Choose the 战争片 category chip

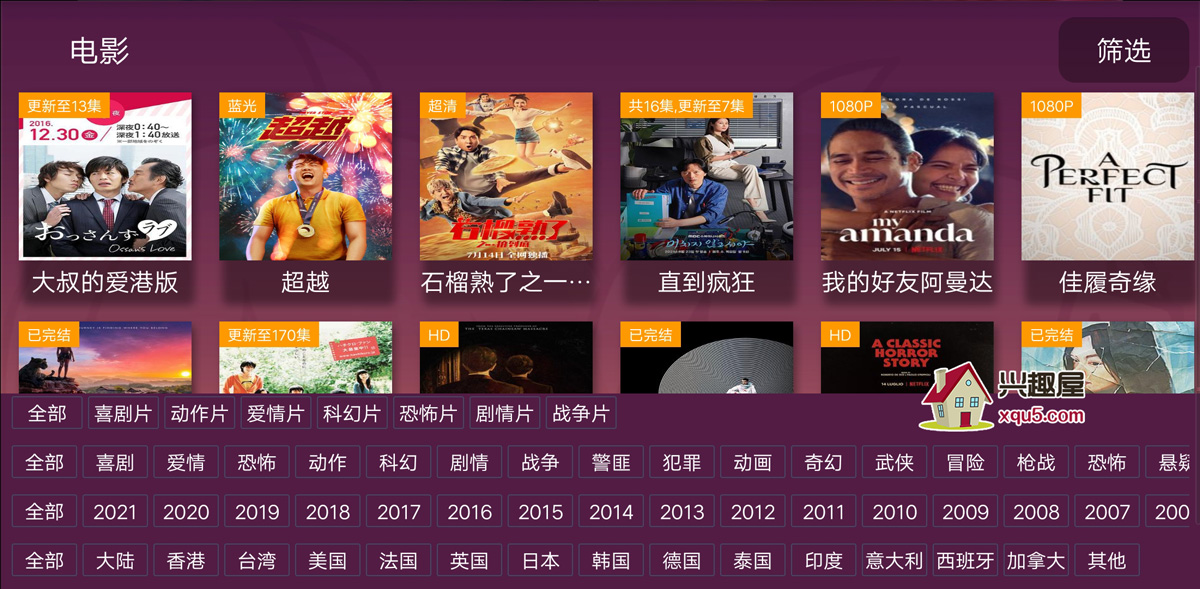(x=581, y=413)
